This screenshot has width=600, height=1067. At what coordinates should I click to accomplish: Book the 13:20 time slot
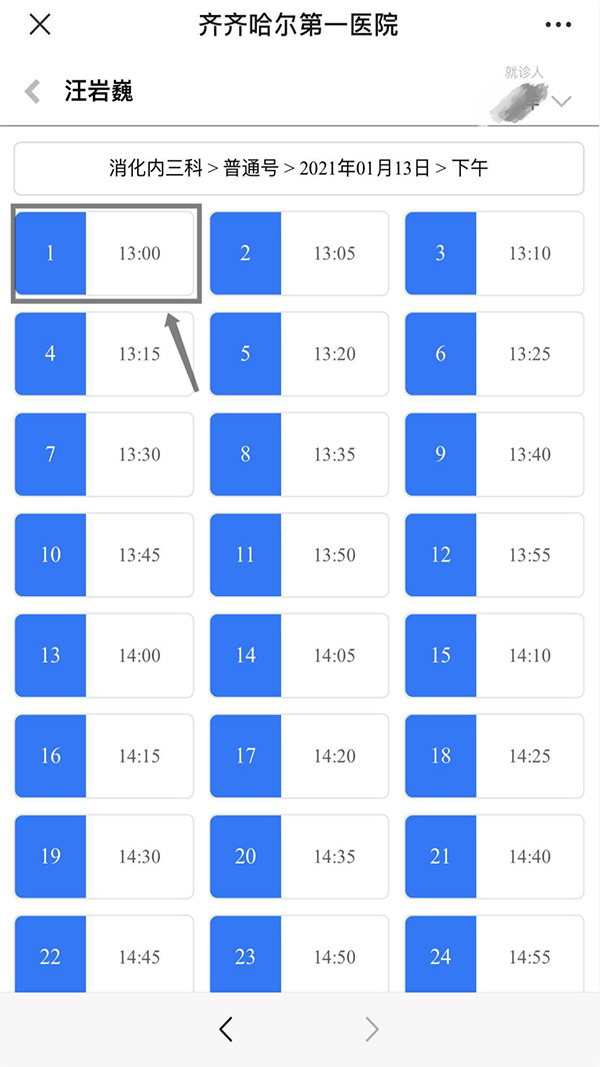[x=299, y=354]
